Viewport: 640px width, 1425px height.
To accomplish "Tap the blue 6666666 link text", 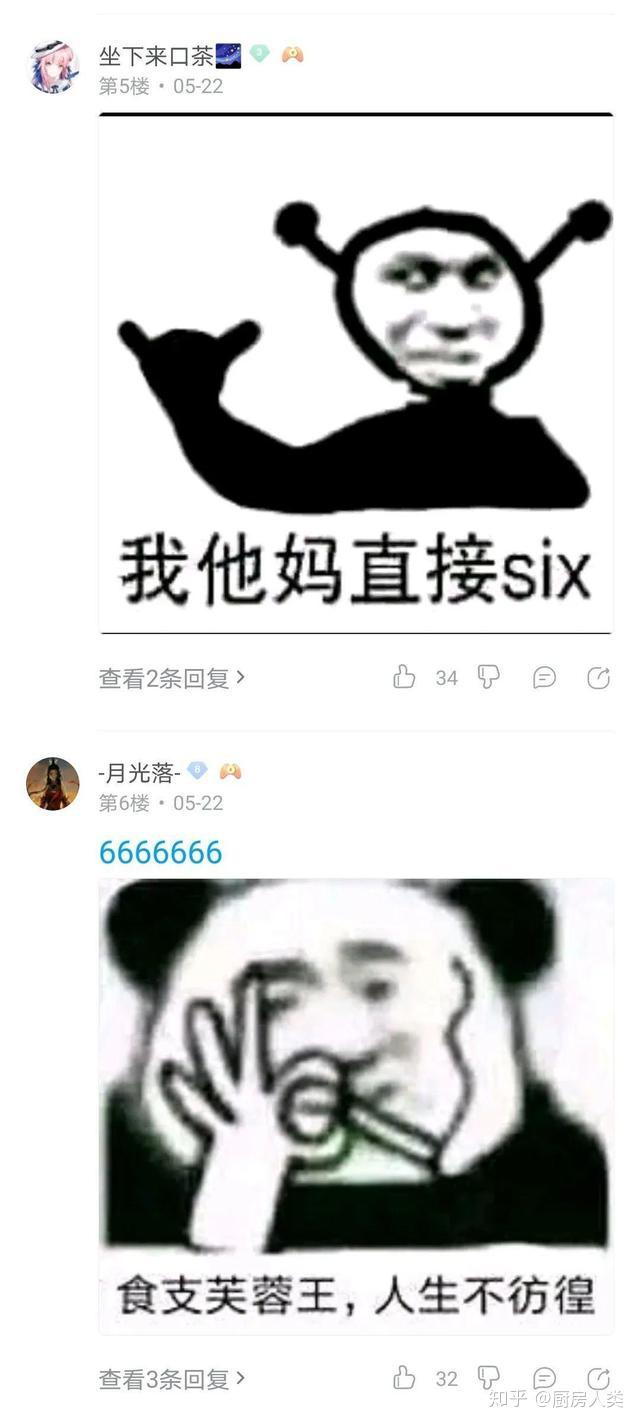I will [160, 852].
